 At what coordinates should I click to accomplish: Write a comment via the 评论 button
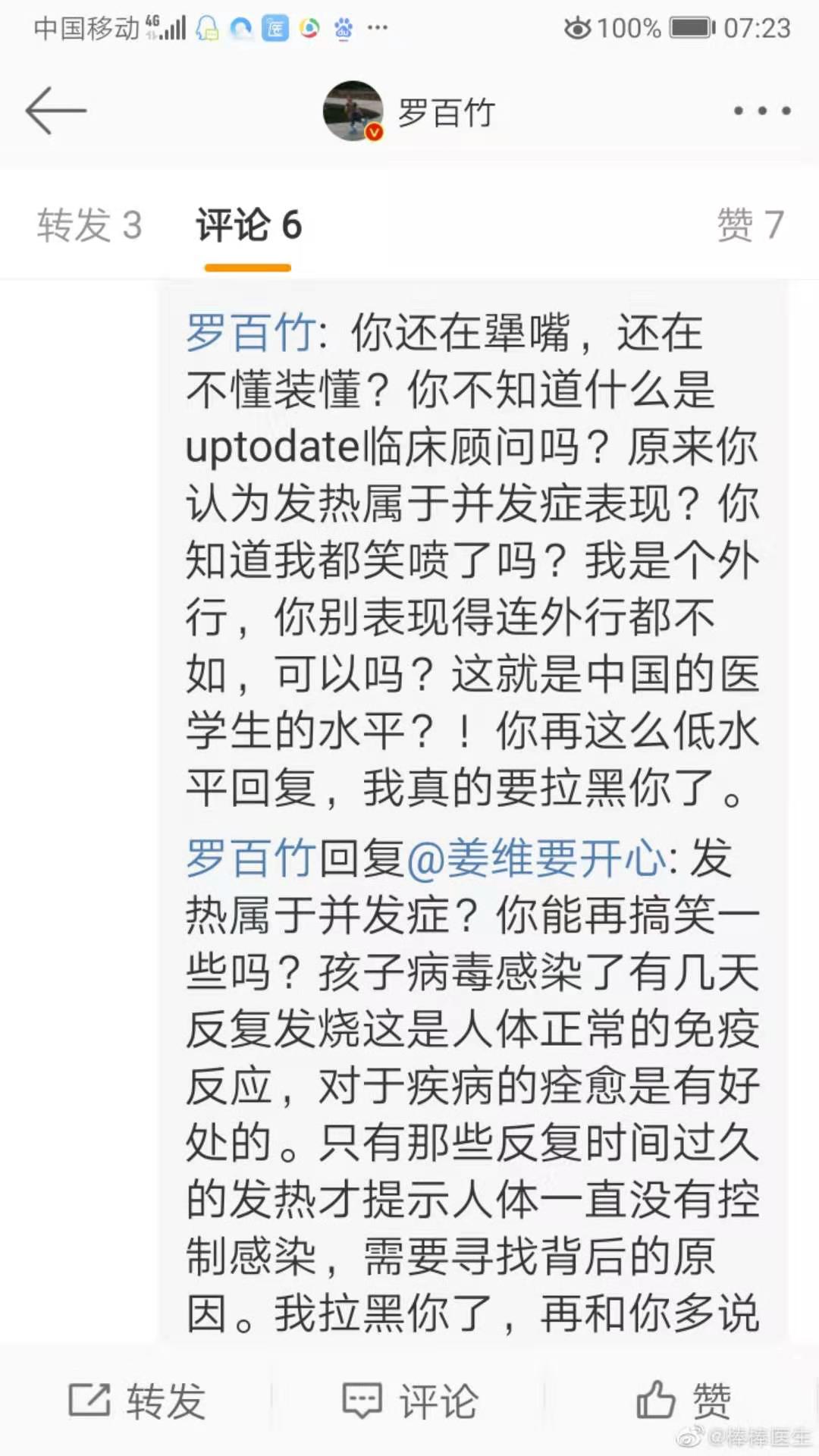[x=410, y=1400]
